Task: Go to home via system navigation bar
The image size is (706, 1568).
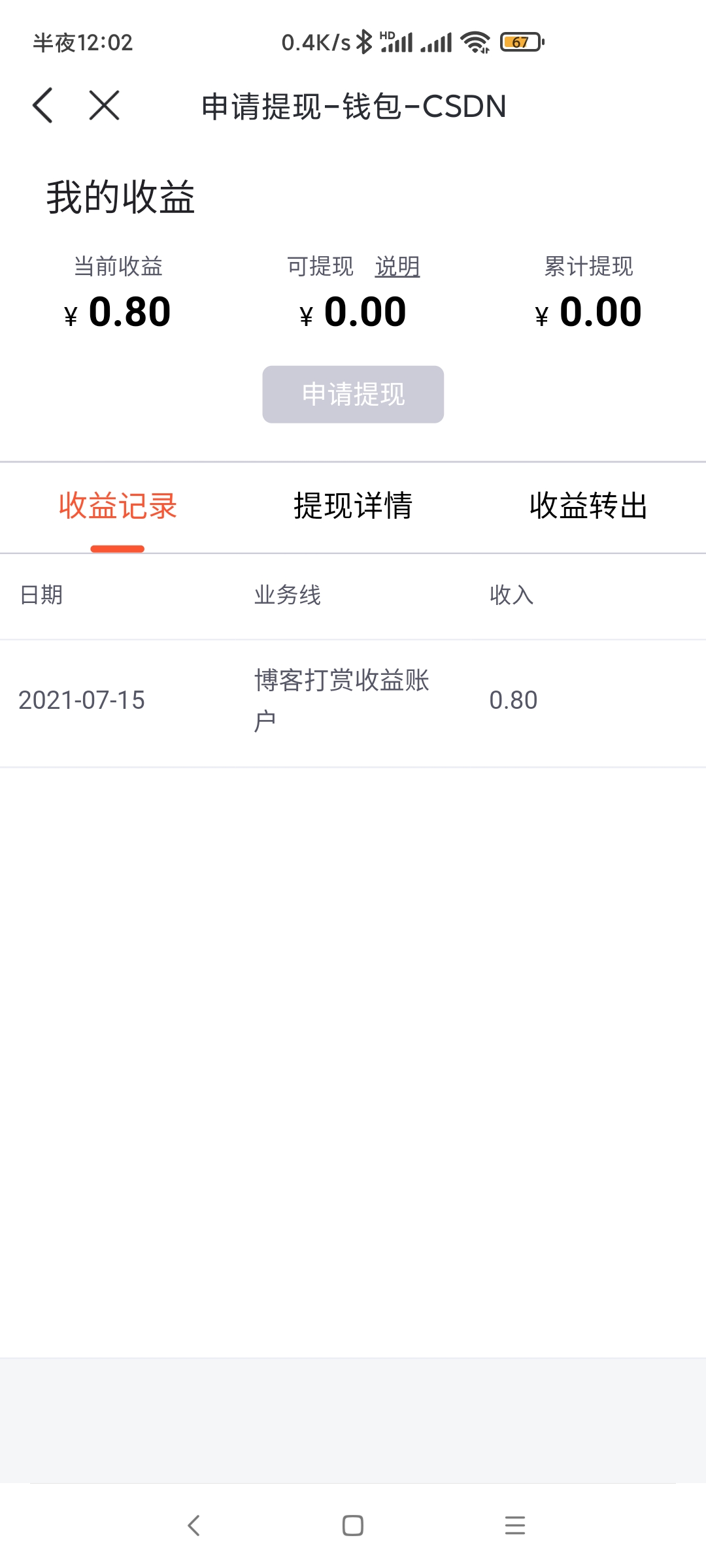Action: pyautogui.click(x=353, y=1526)
